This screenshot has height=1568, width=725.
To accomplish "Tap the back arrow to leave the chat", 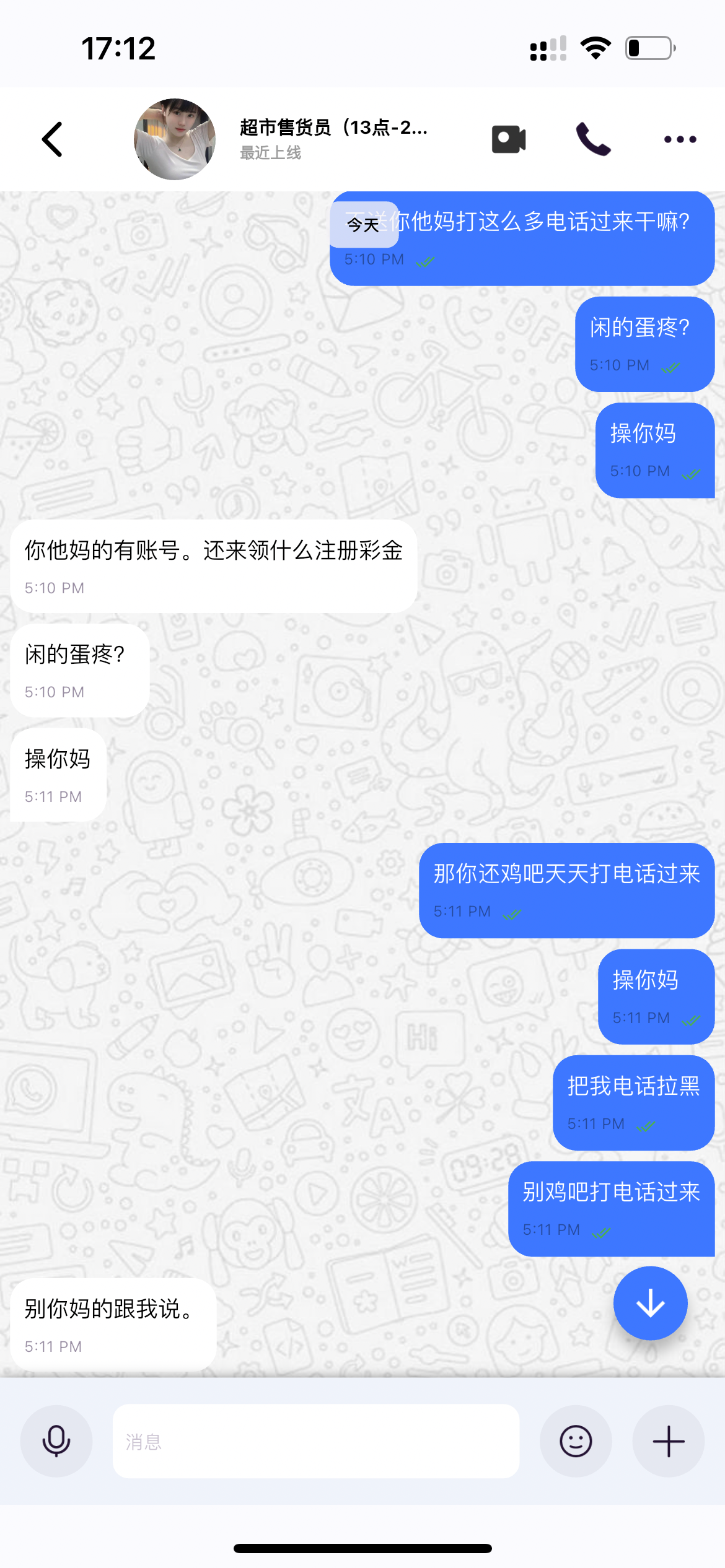I will [52, 139].
